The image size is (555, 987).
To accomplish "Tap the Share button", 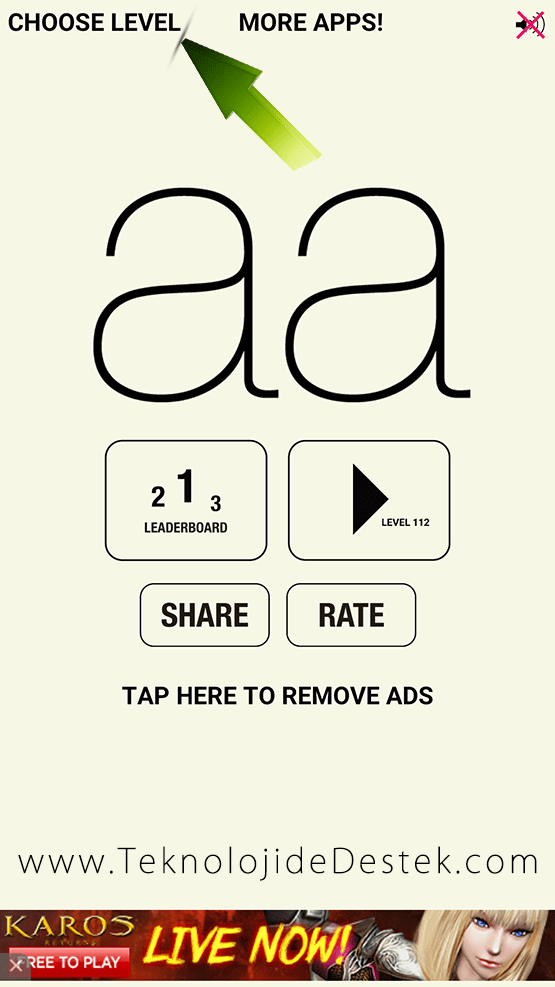I will click(x=205, y=615).
